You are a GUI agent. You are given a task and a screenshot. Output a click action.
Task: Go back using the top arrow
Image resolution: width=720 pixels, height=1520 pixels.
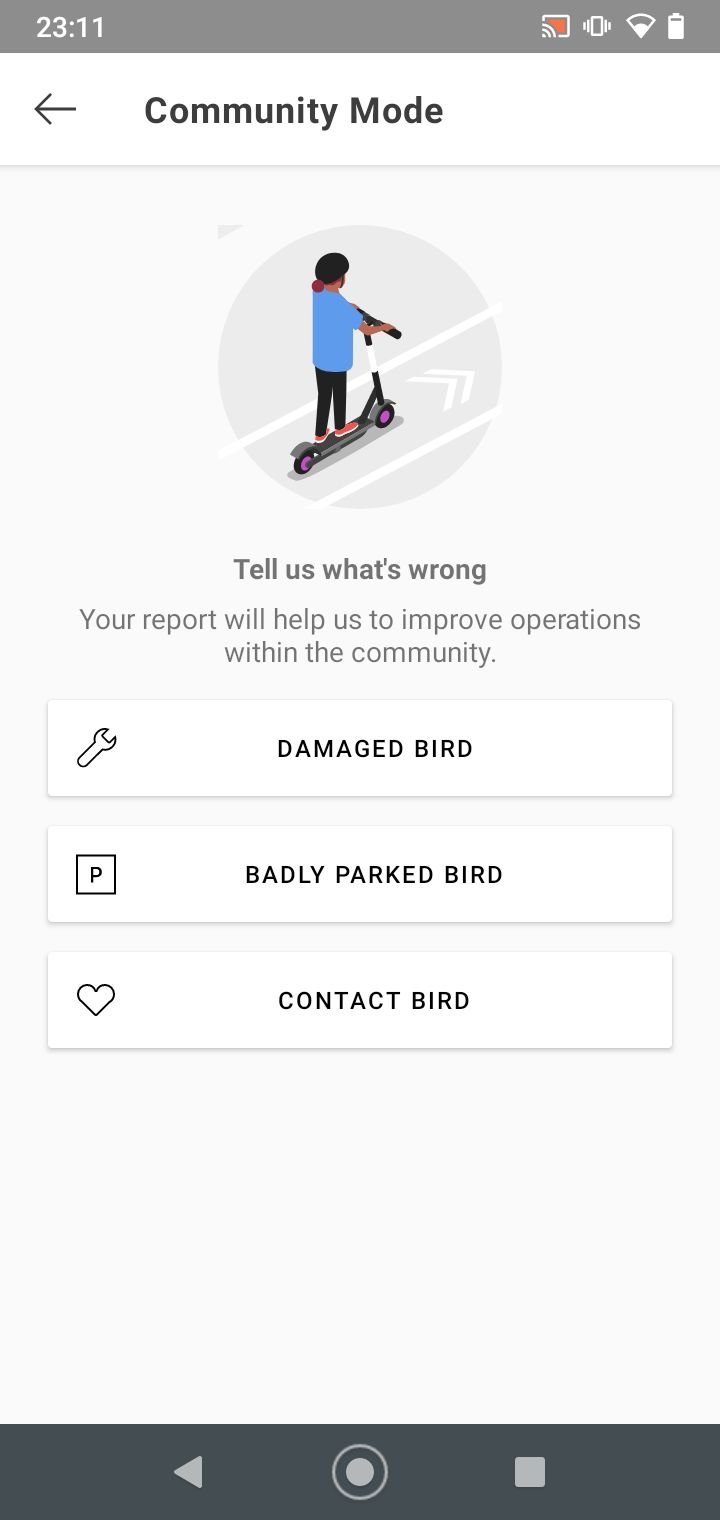pyautogui.click(x=55, y=109)
